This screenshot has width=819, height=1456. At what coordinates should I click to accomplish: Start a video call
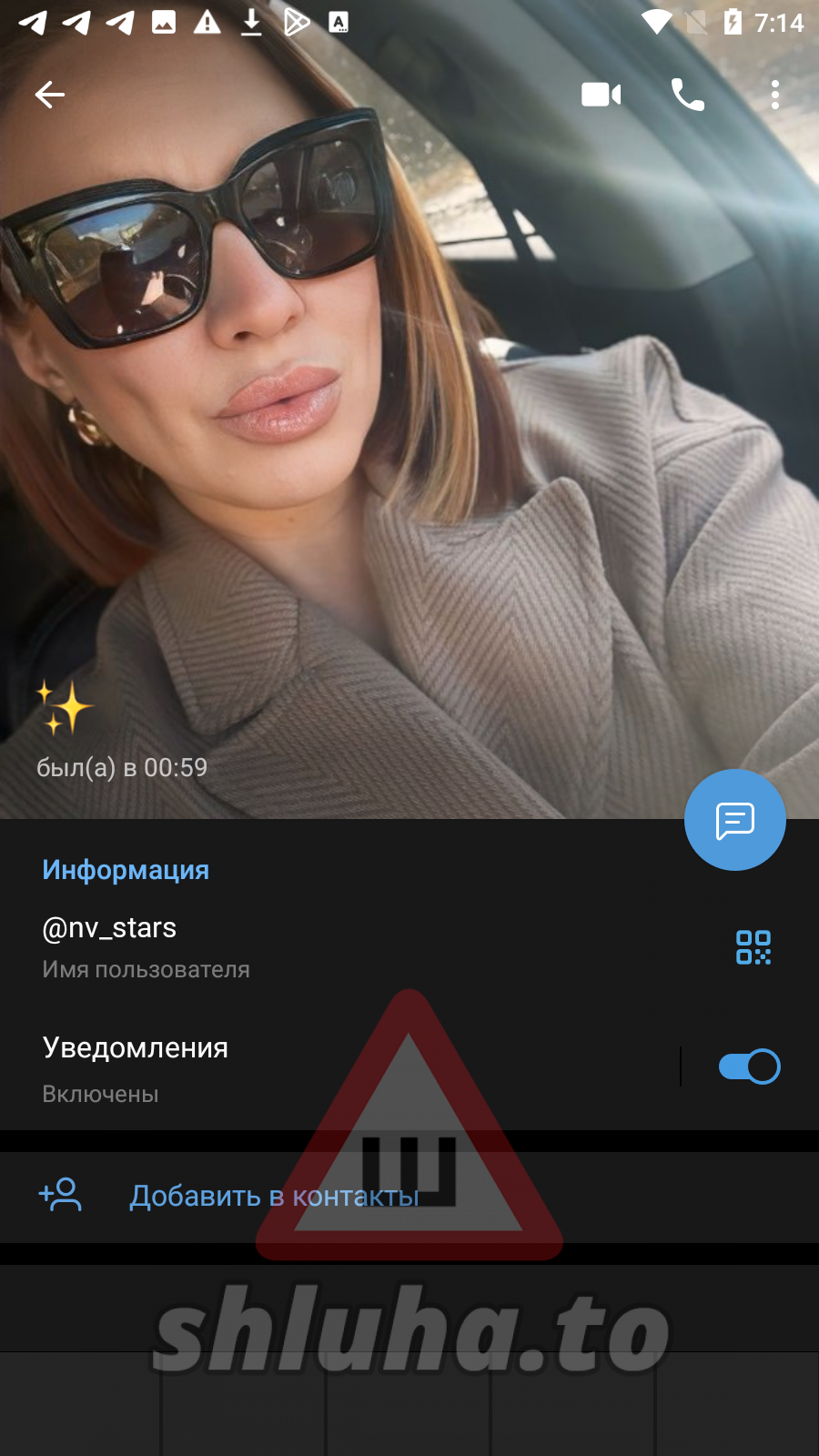click(601, 95)
